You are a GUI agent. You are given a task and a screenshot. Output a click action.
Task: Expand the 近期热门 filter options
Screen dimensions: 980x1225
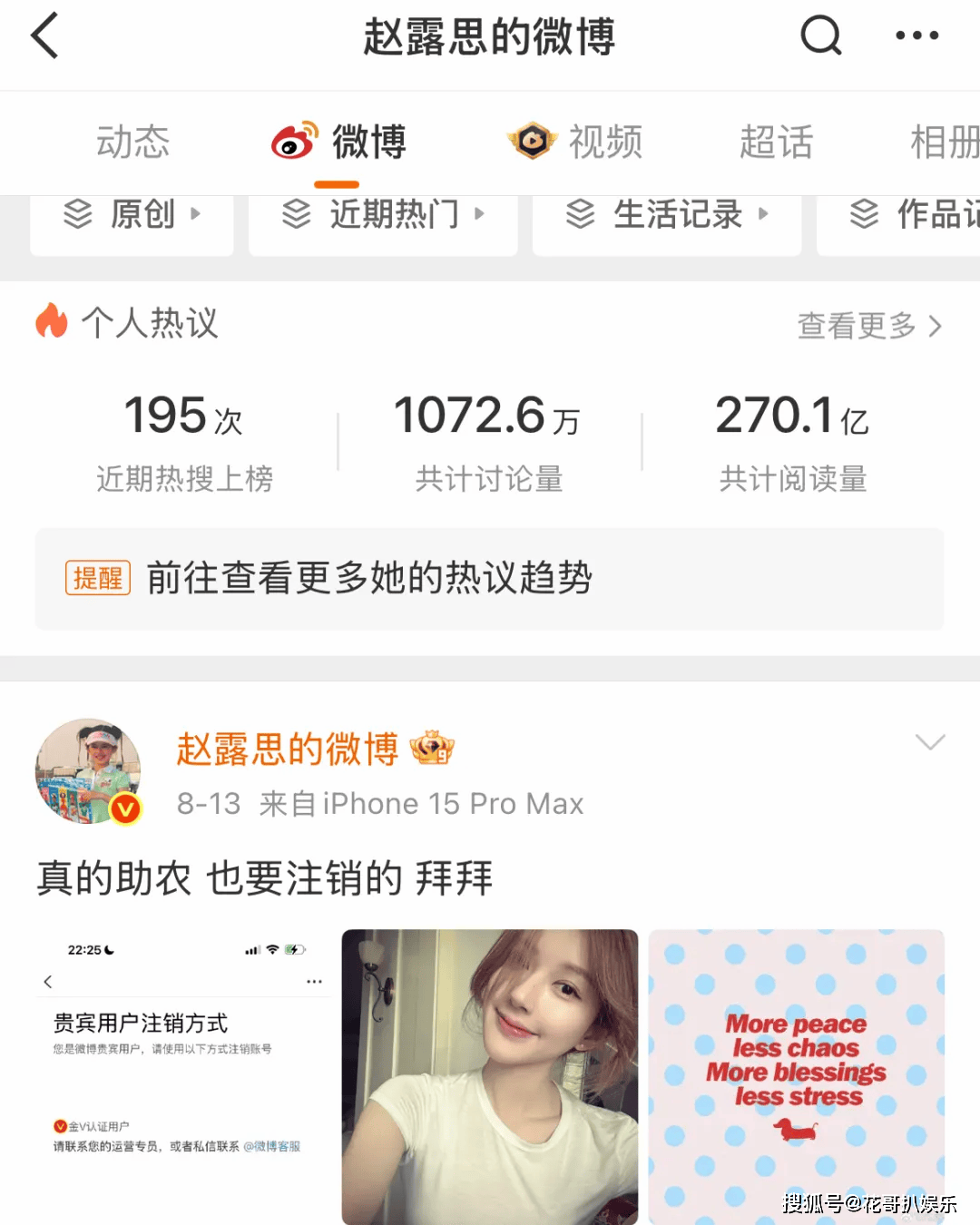(383, 217)
